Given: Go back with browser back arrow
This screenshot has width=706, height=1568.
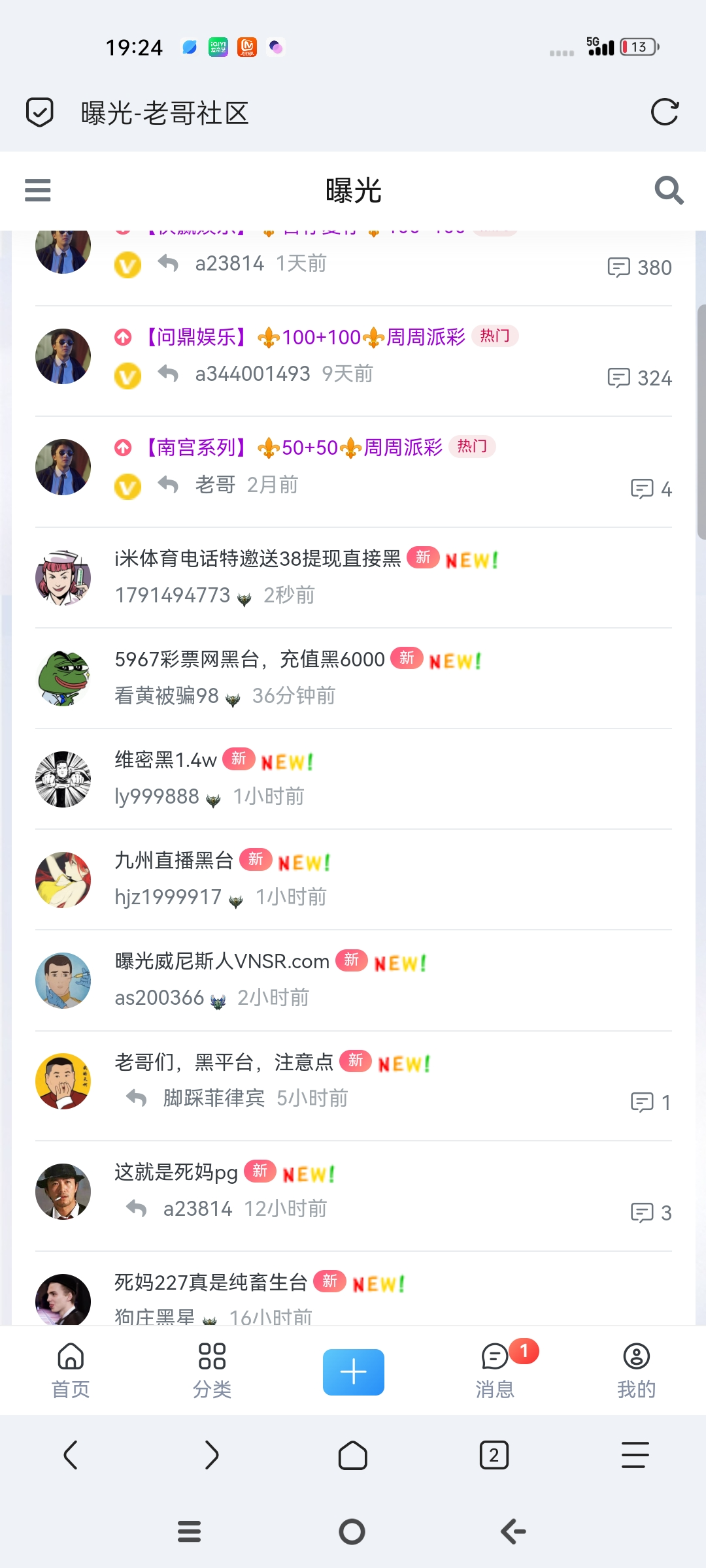Looking at the screenshot, I should (71, 1455).
